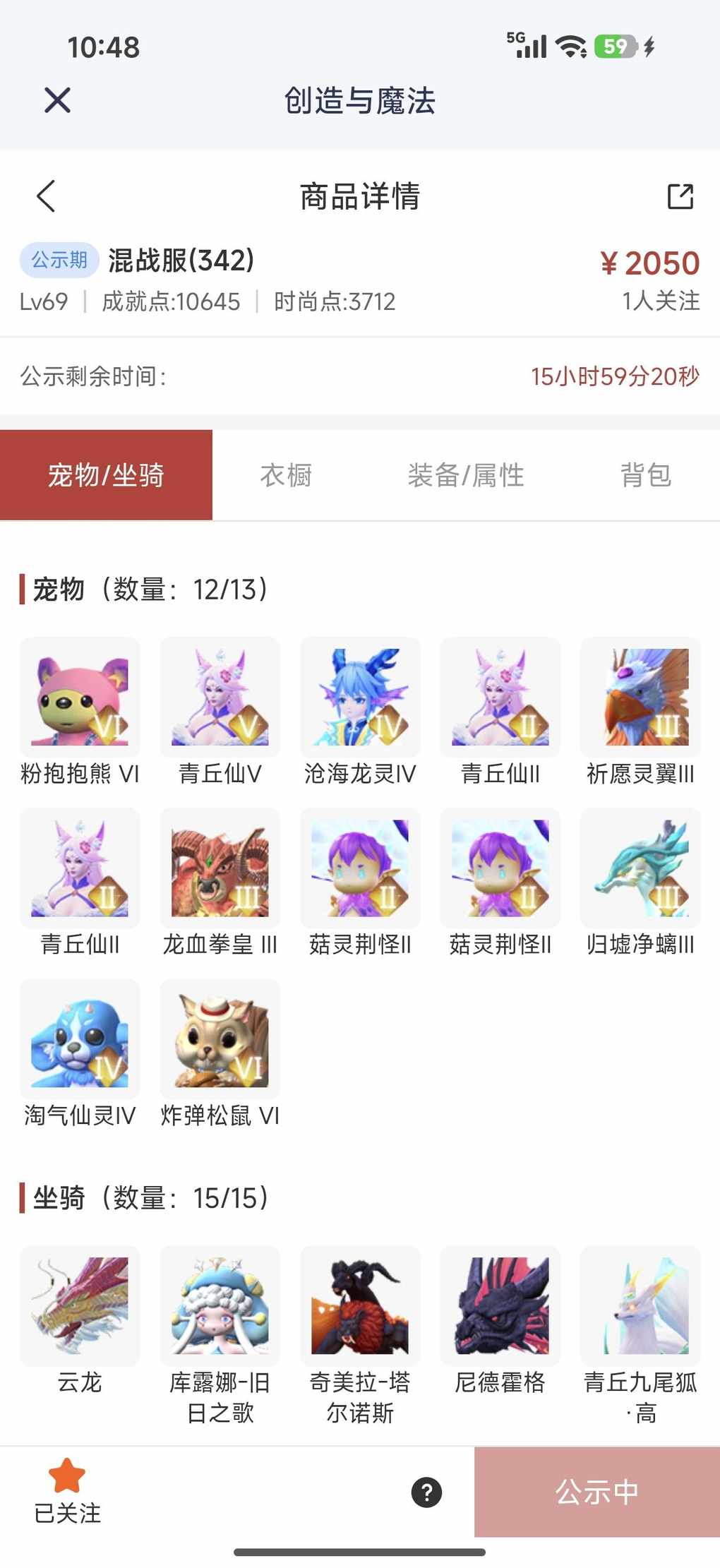Open the 装备/属性 tab
720x1568 pixels.
point(466,475)
